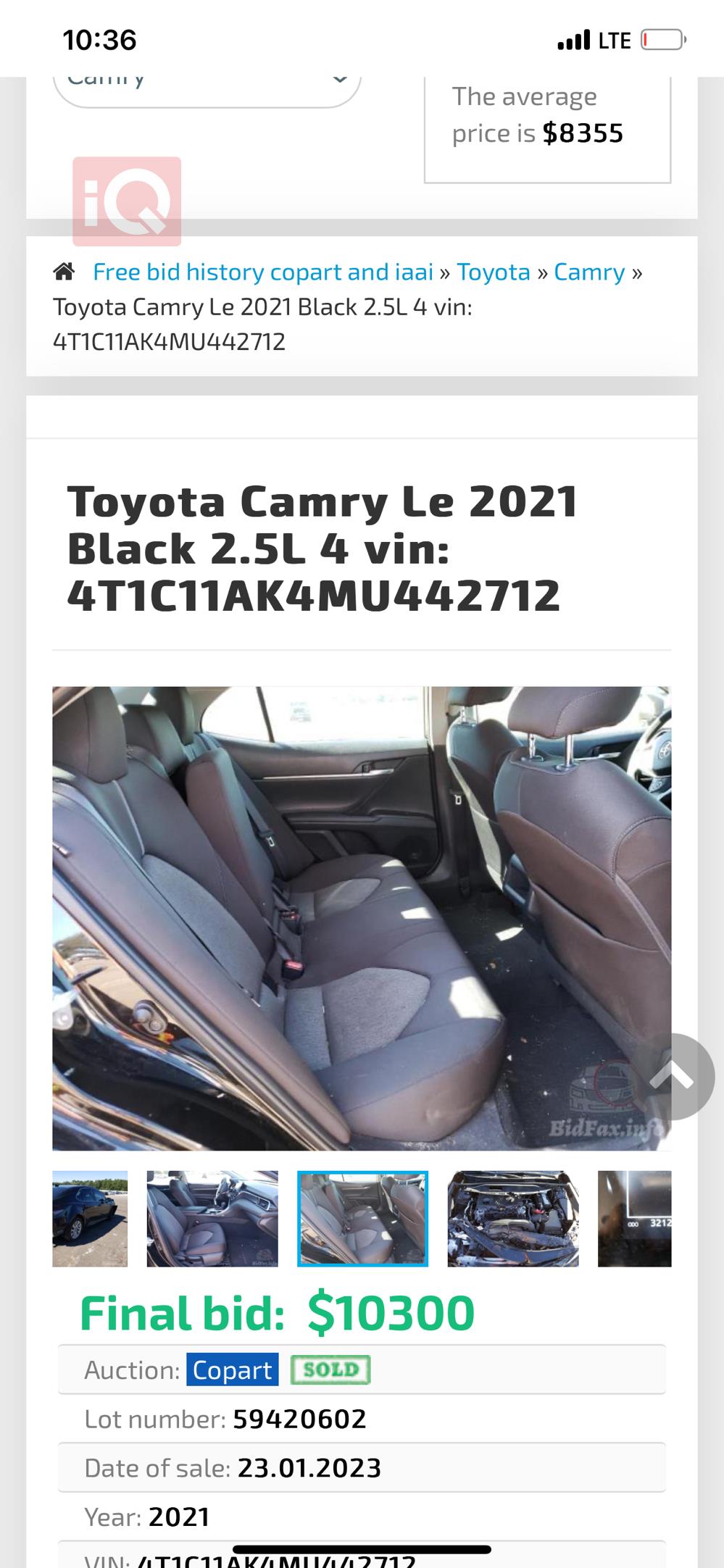Open Free bid history copart and iaai link

263,272
